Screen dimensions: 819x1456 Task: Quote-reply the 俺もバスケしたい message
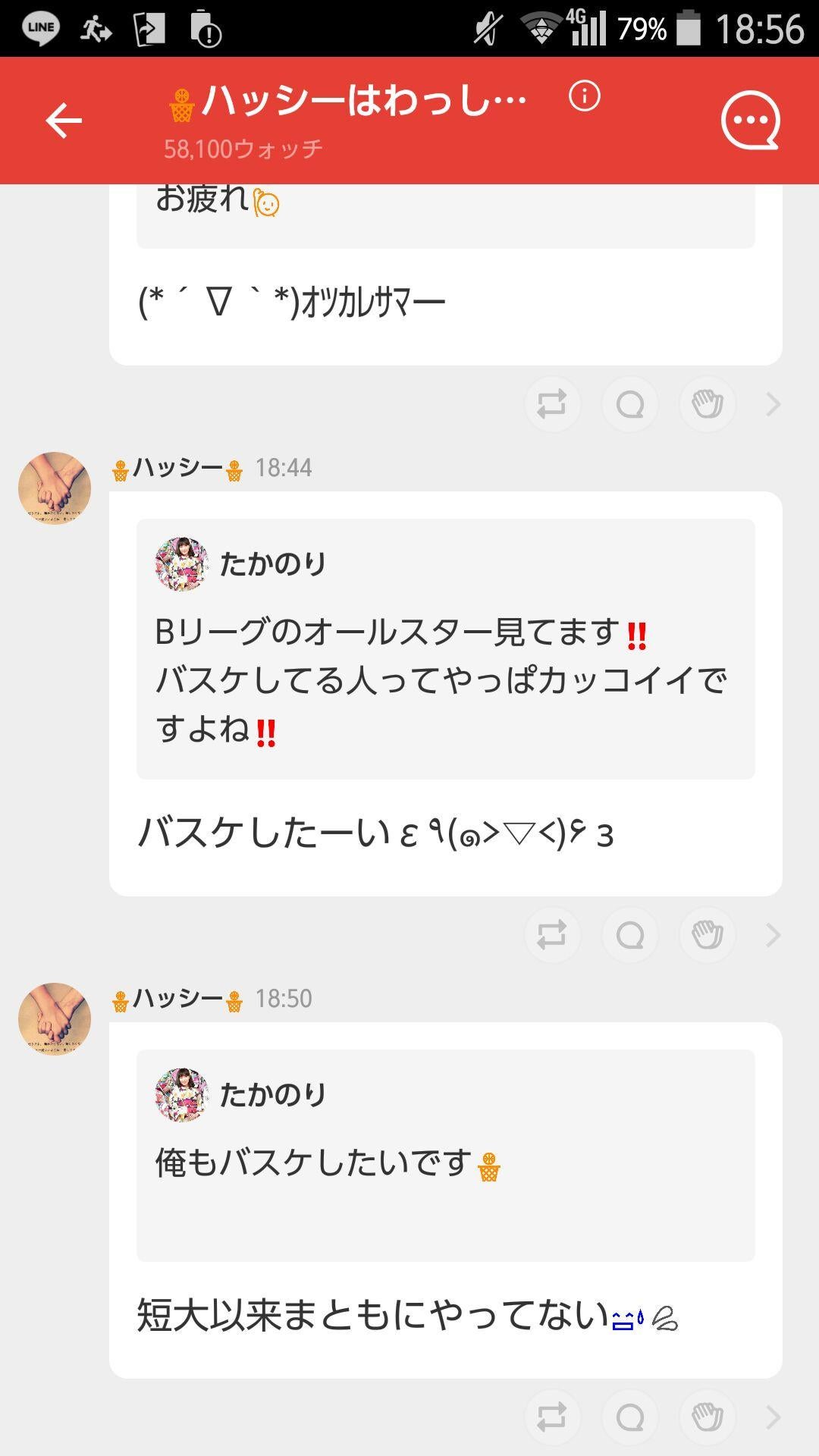[629, 1418]
